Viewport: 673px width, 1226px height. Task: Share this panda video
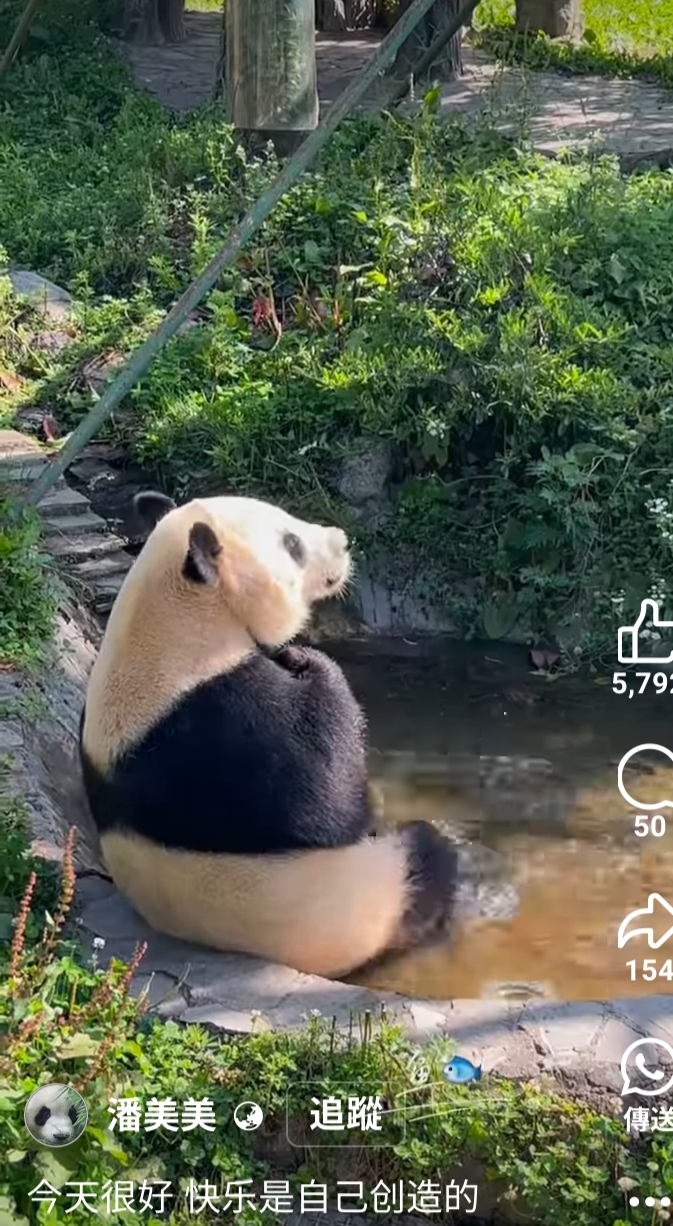(x=647, y=921)
